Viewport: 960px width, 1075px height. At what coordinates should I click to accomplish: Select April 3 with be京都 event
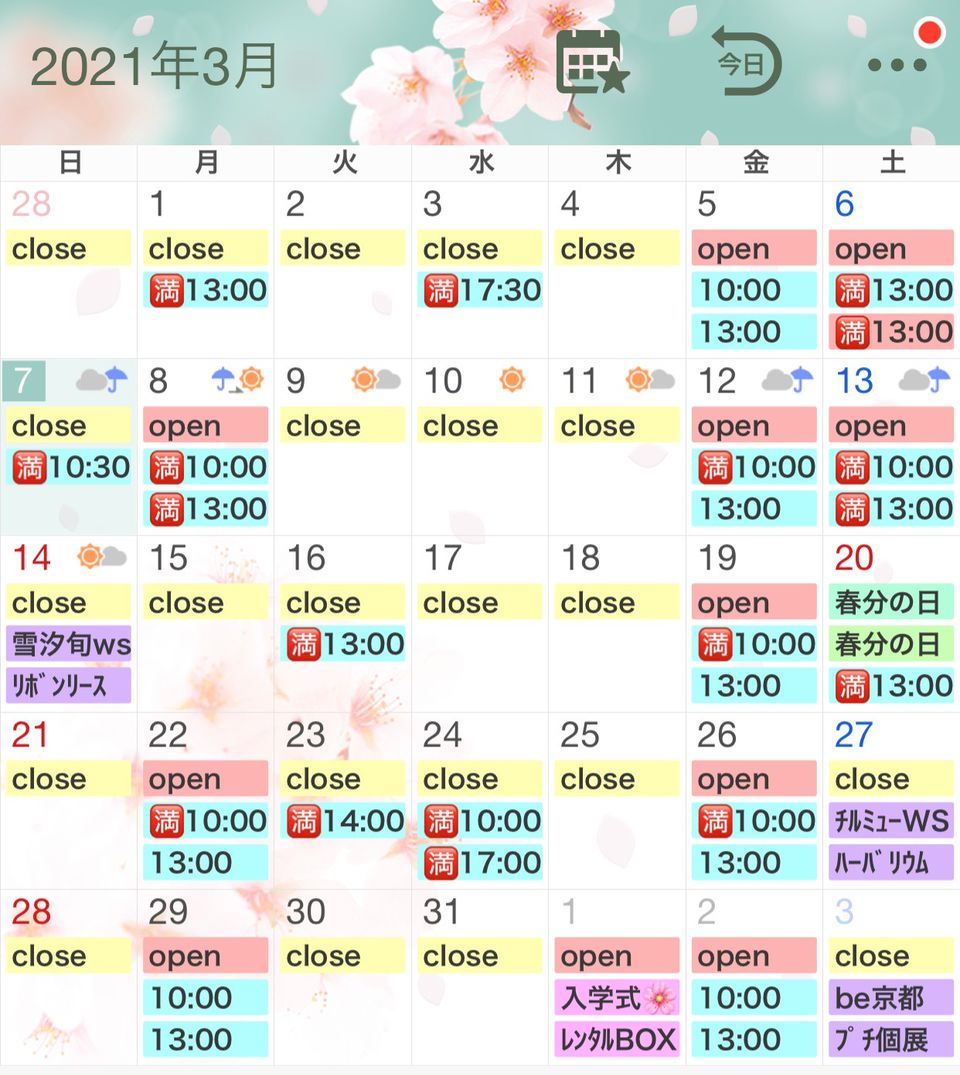pos(890,977)
